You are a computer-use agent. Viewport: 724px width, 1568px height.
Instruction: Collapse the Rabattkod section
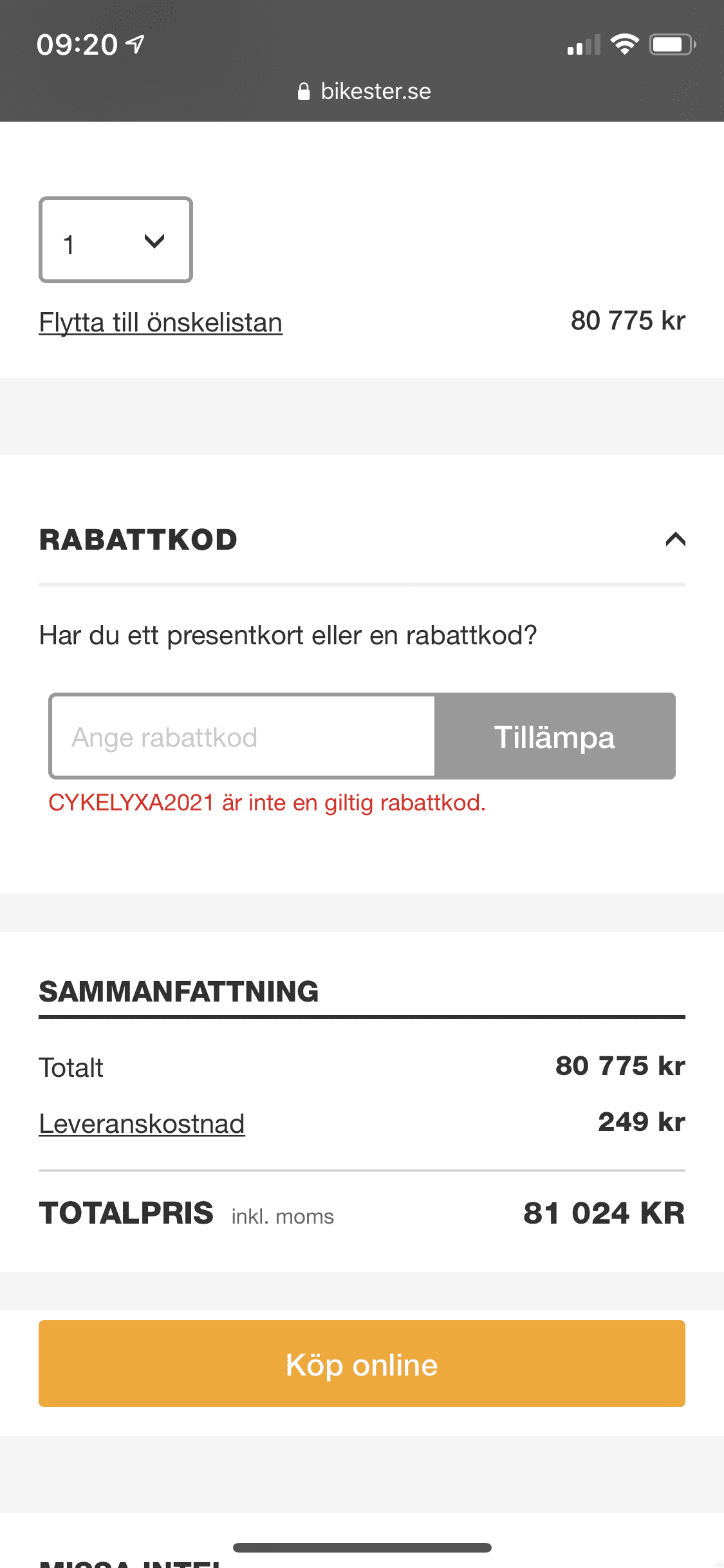pos(674,539)
